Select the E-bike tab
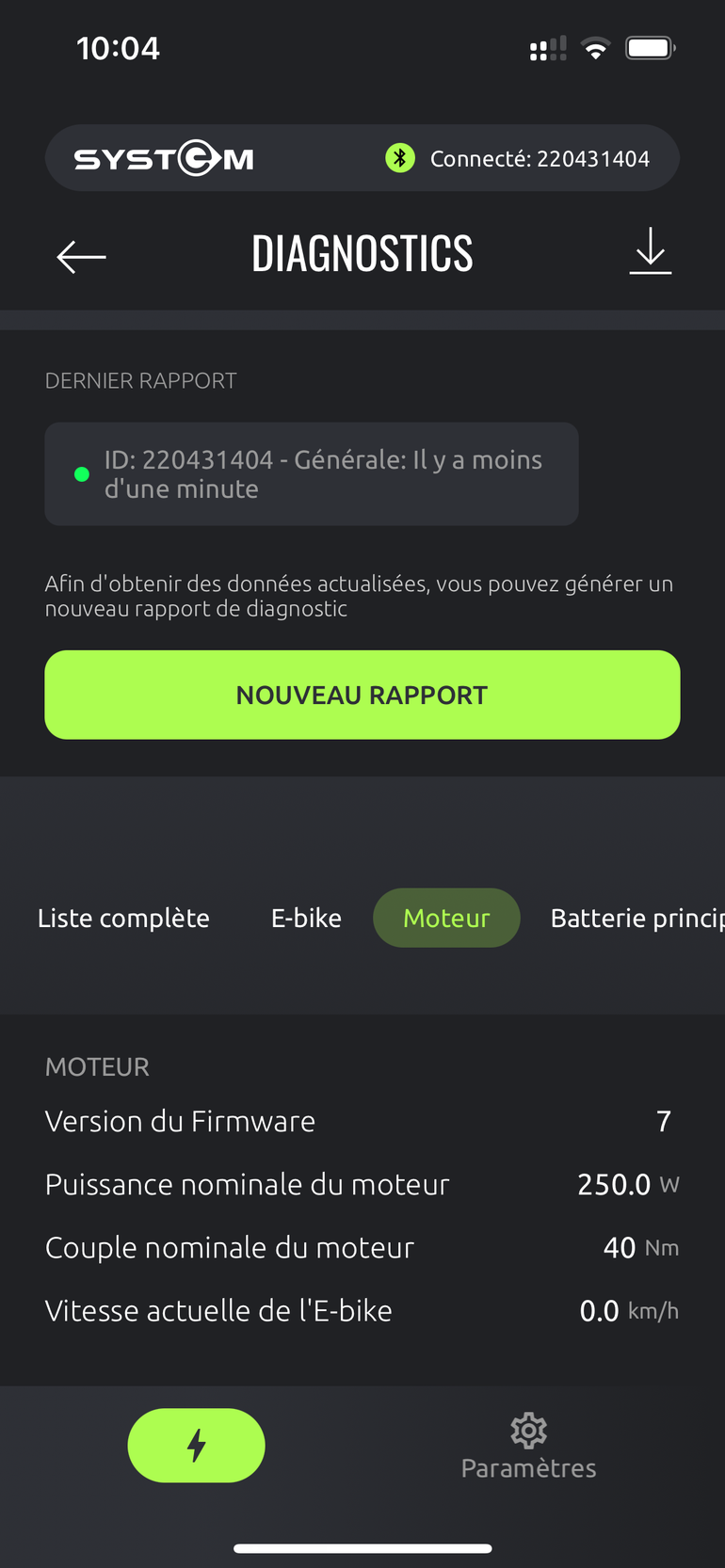The image size is (725, 1568). pos(306,918)
